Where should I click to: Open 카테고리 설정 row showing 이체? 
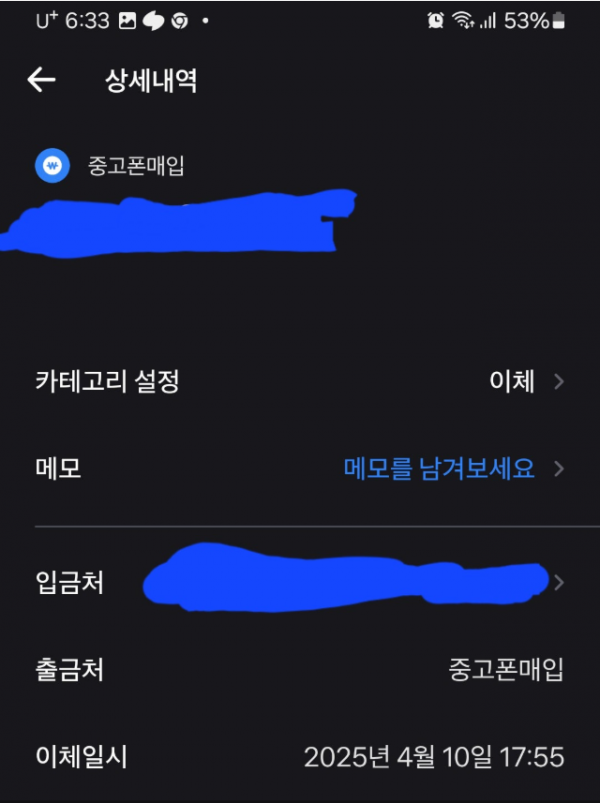300,381
